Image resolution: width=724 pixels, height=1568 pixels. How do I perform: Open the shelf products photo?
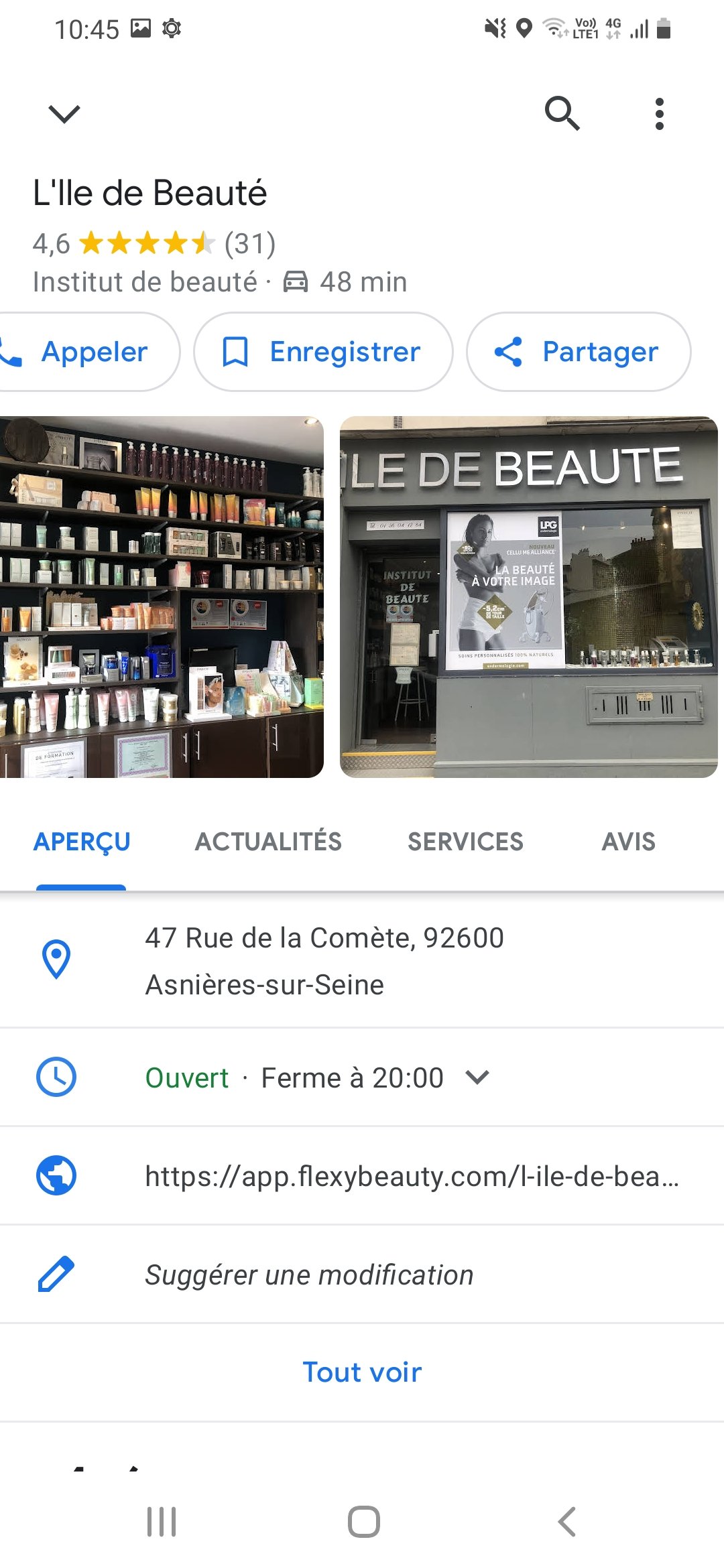coord(161,596)
